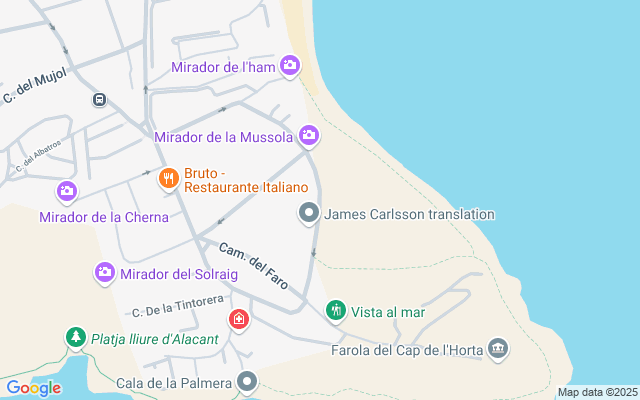Select the Platja lliure d'Alacant park marker

click(76, 337)
